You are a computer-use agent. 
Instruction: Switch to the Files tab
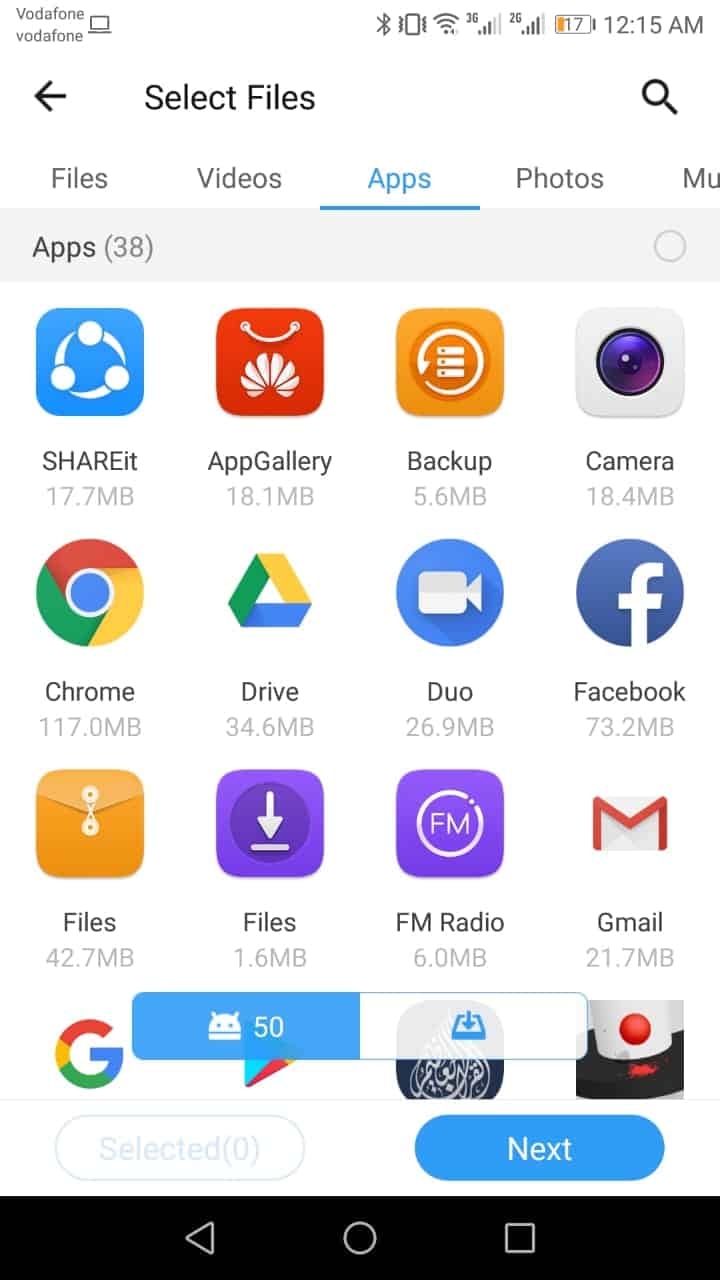click(79, 179)
